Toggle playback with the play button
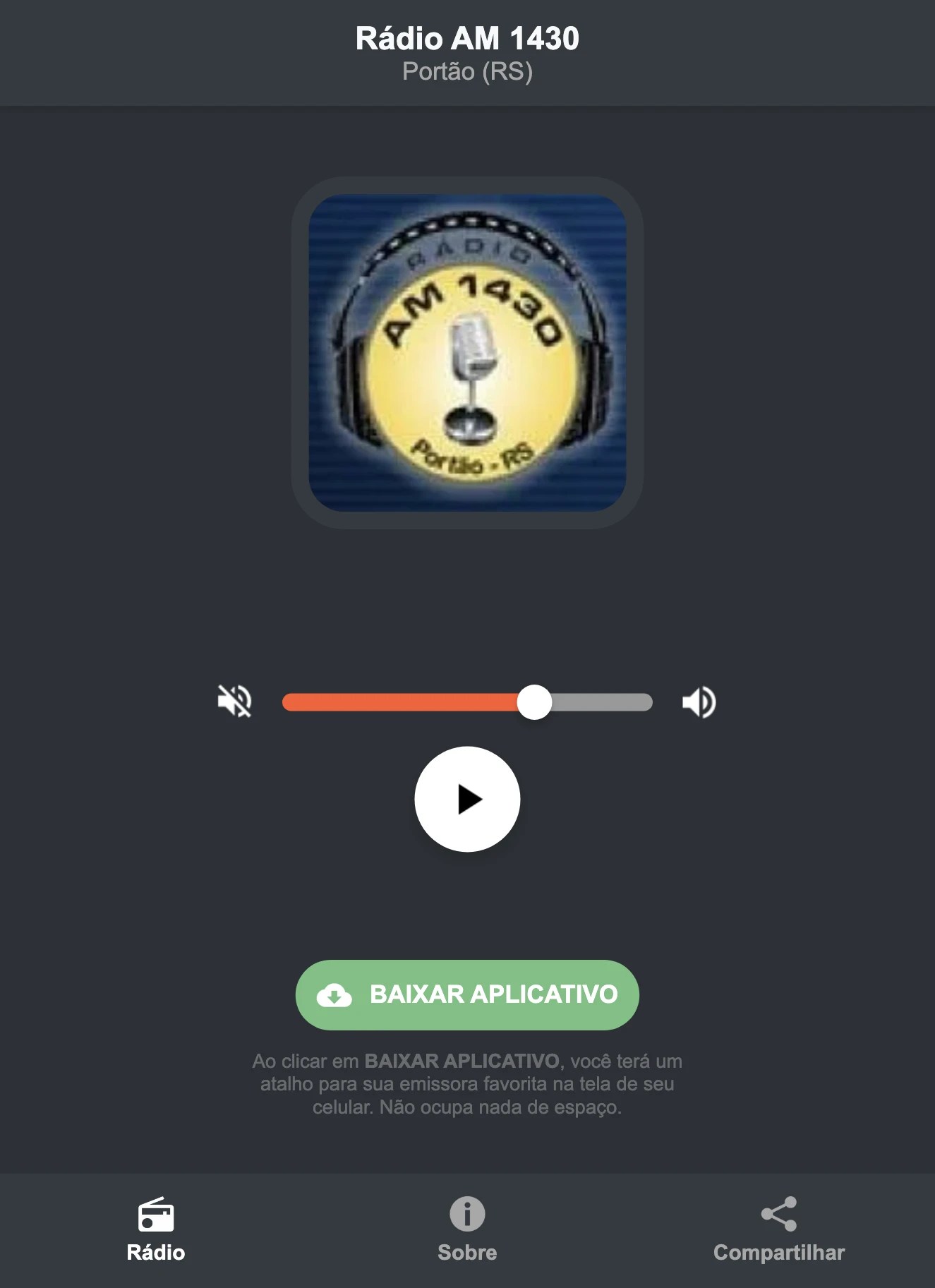This screenshot has width=935, height=1288. (x=467, y=798)
